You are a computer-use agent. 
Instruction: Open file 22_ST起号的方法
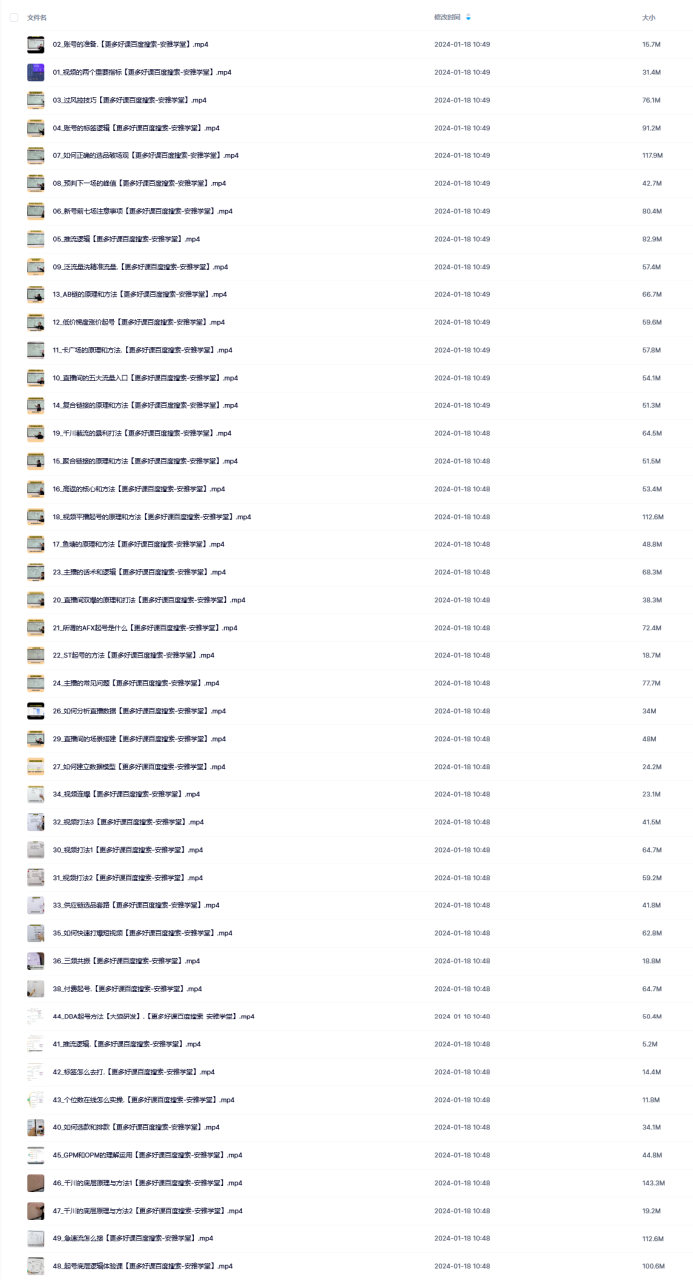[133, 656]
